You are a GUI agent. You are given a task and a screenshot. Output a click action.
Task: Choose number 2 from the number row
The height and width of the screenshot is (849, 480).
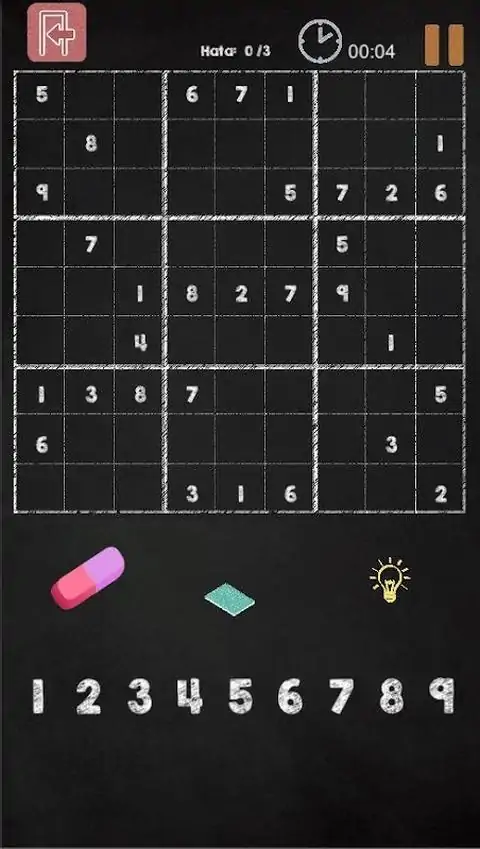coord(88,696)
